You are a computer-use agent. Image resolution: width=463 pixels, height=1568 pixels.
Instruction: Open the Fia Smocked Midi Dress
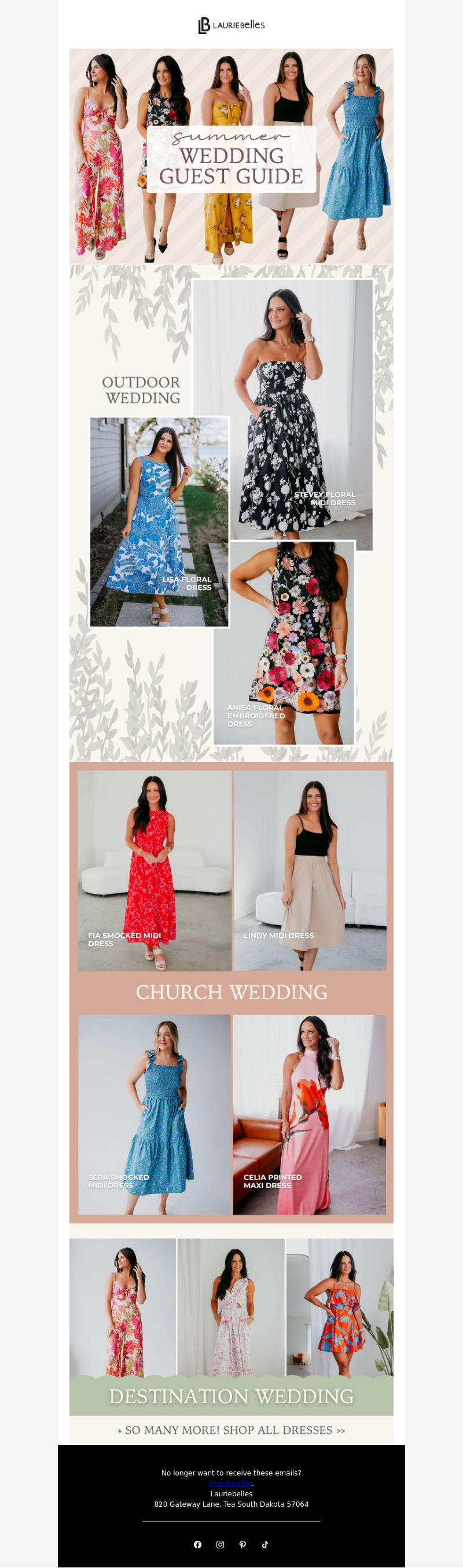point(155,870)
